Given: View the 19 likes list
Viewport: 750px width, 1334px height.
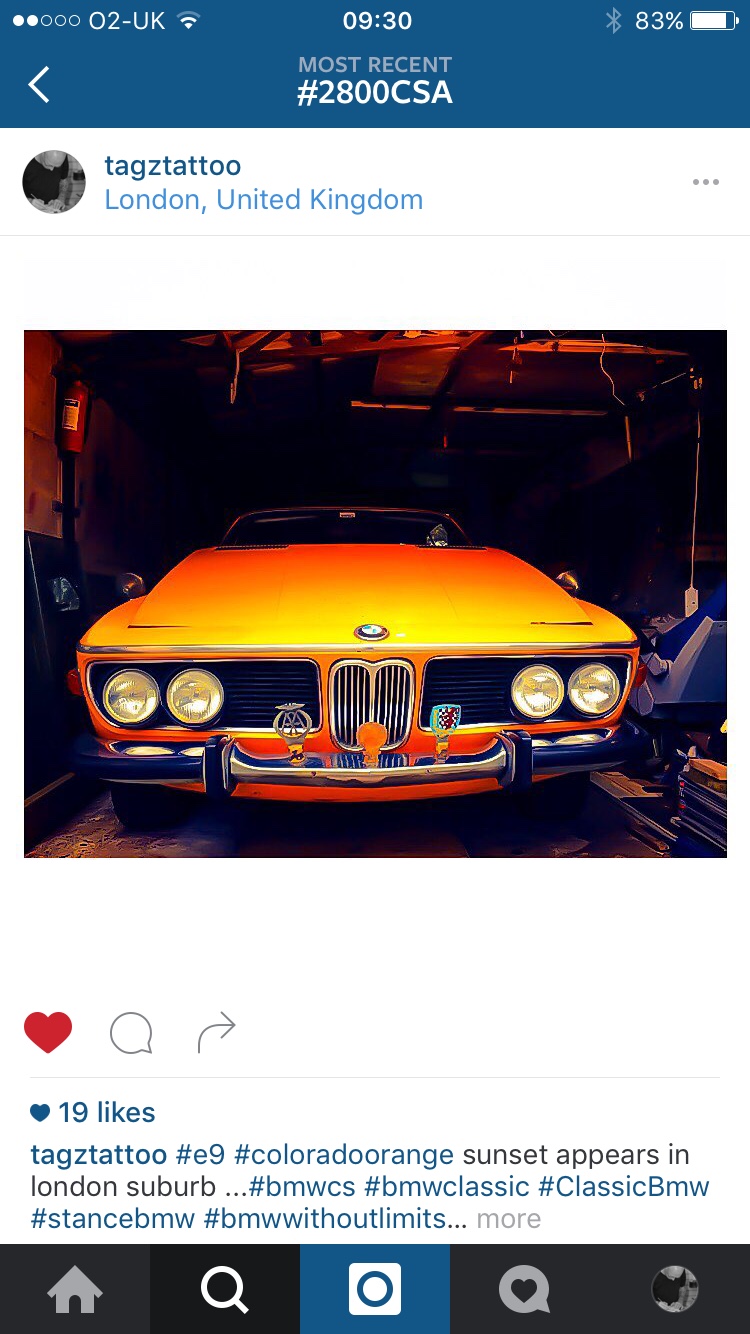Looking at the screenshot, I should [105, 1112].
